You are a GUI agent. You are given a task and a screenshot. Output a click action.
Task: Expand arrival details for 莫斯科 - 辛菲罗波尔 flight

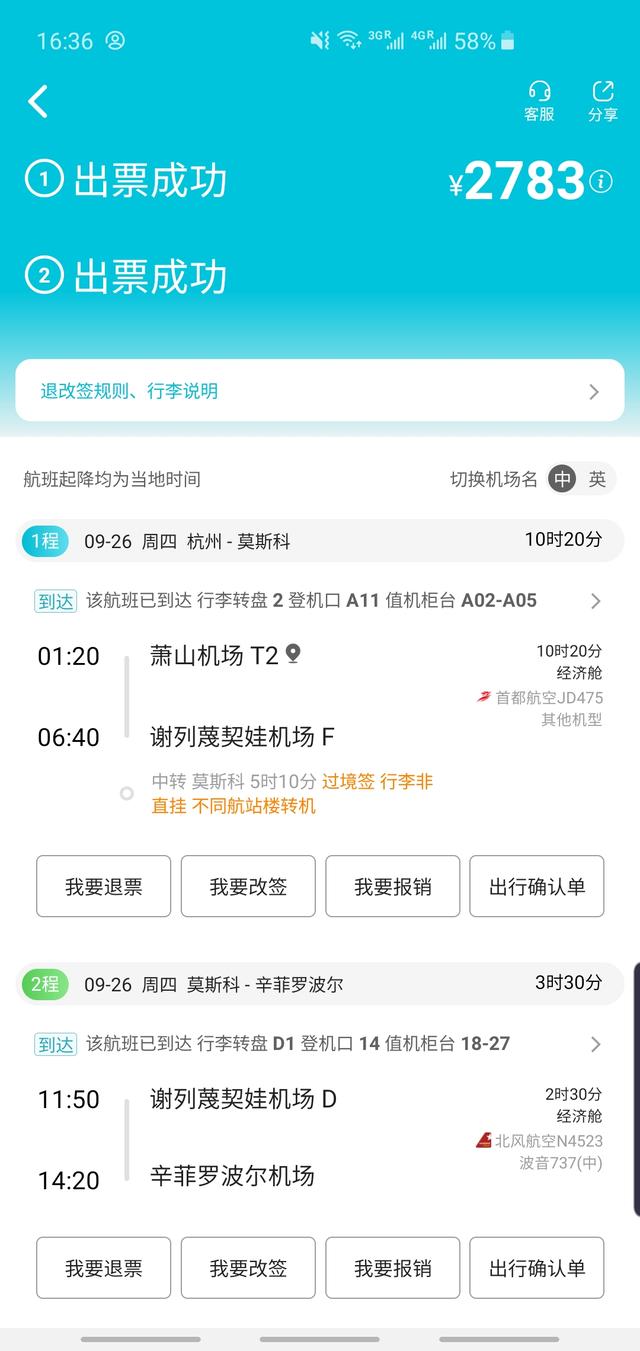(596, 1044)
